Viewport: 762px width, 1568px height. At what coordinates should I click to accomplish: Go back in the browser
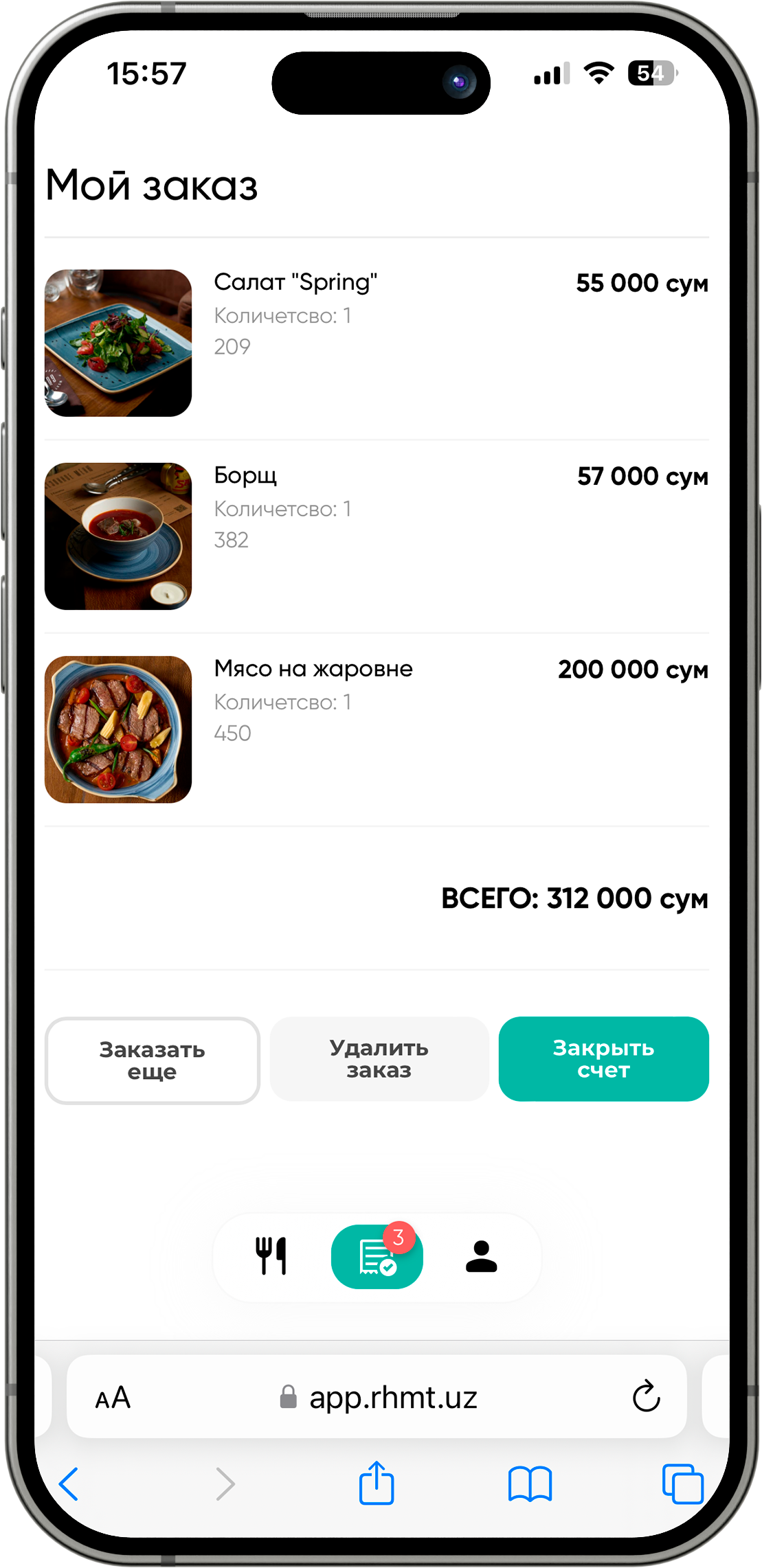(69, 1484)
